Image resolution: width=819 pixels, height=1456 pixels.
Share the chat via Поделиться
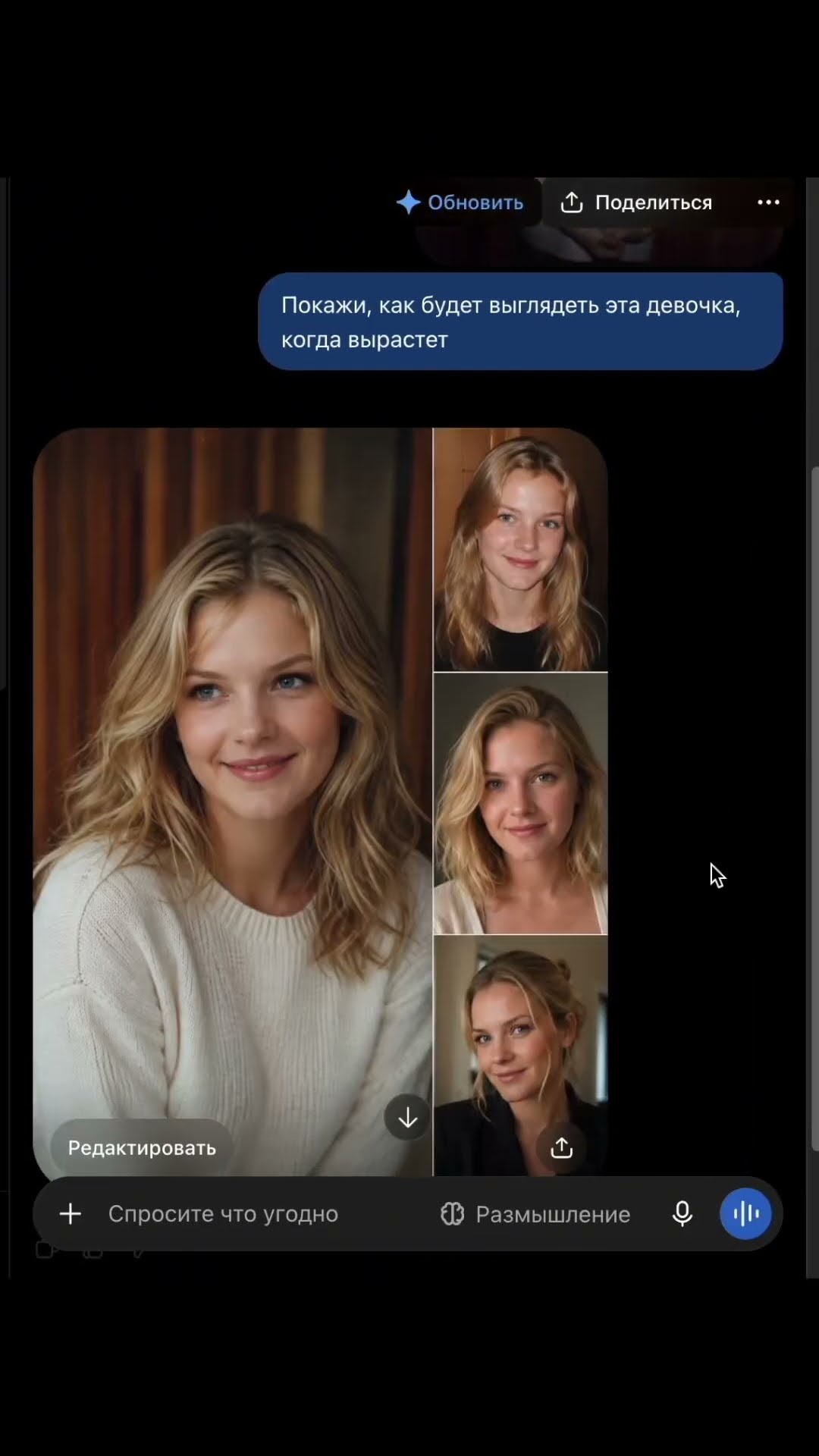tap(636, 202)
